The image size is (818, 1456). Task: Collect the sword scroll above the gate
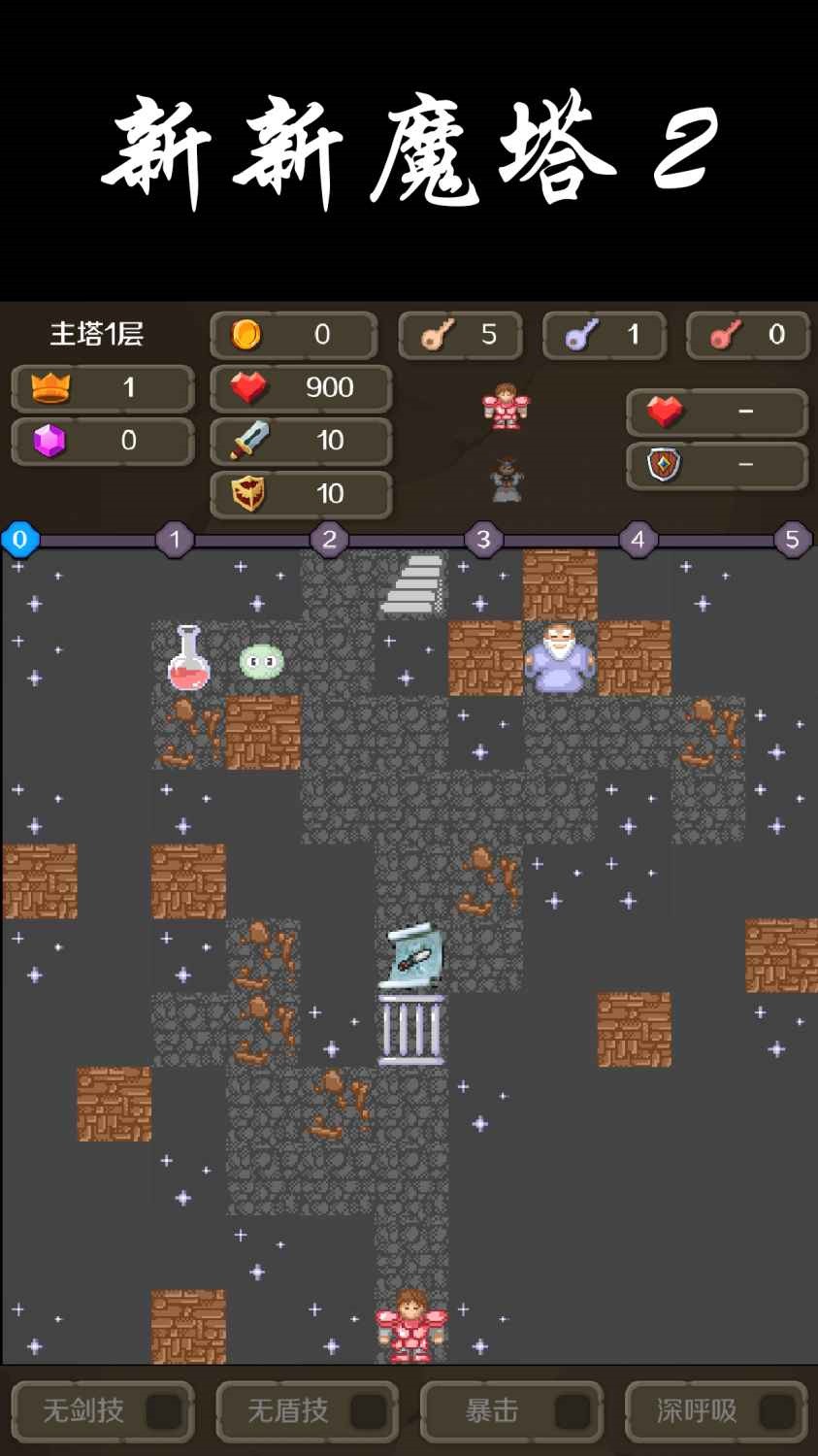point(411,954)
